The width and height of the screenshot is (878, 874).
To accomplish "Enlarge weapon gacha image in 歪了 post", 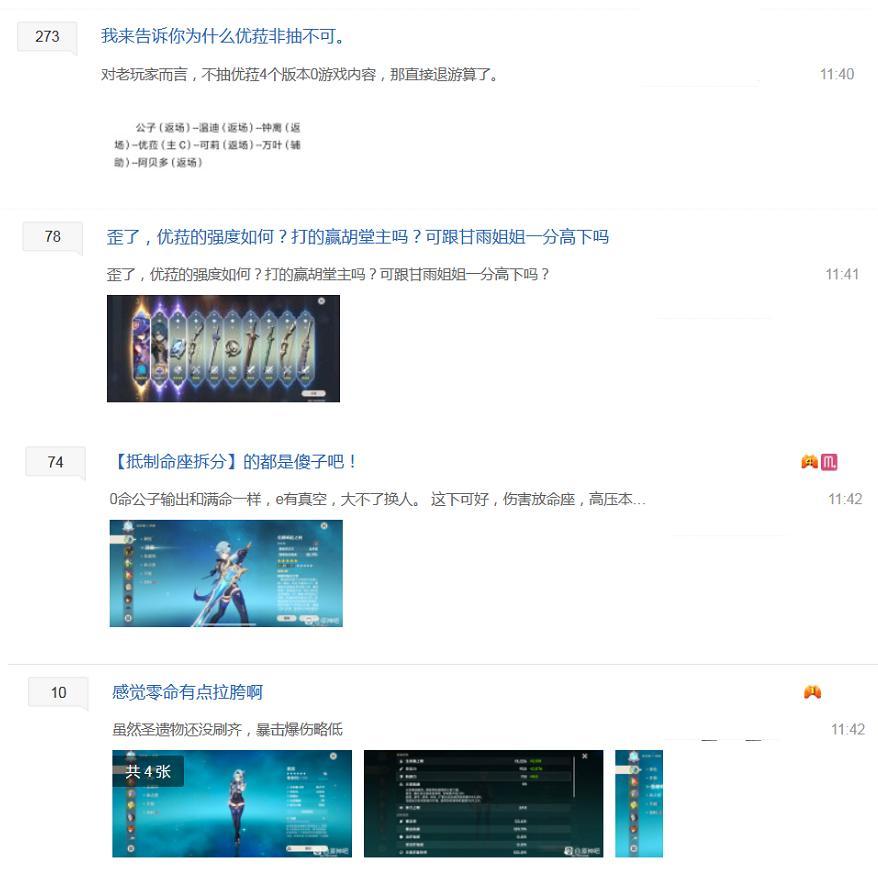I will click(223, 348).
